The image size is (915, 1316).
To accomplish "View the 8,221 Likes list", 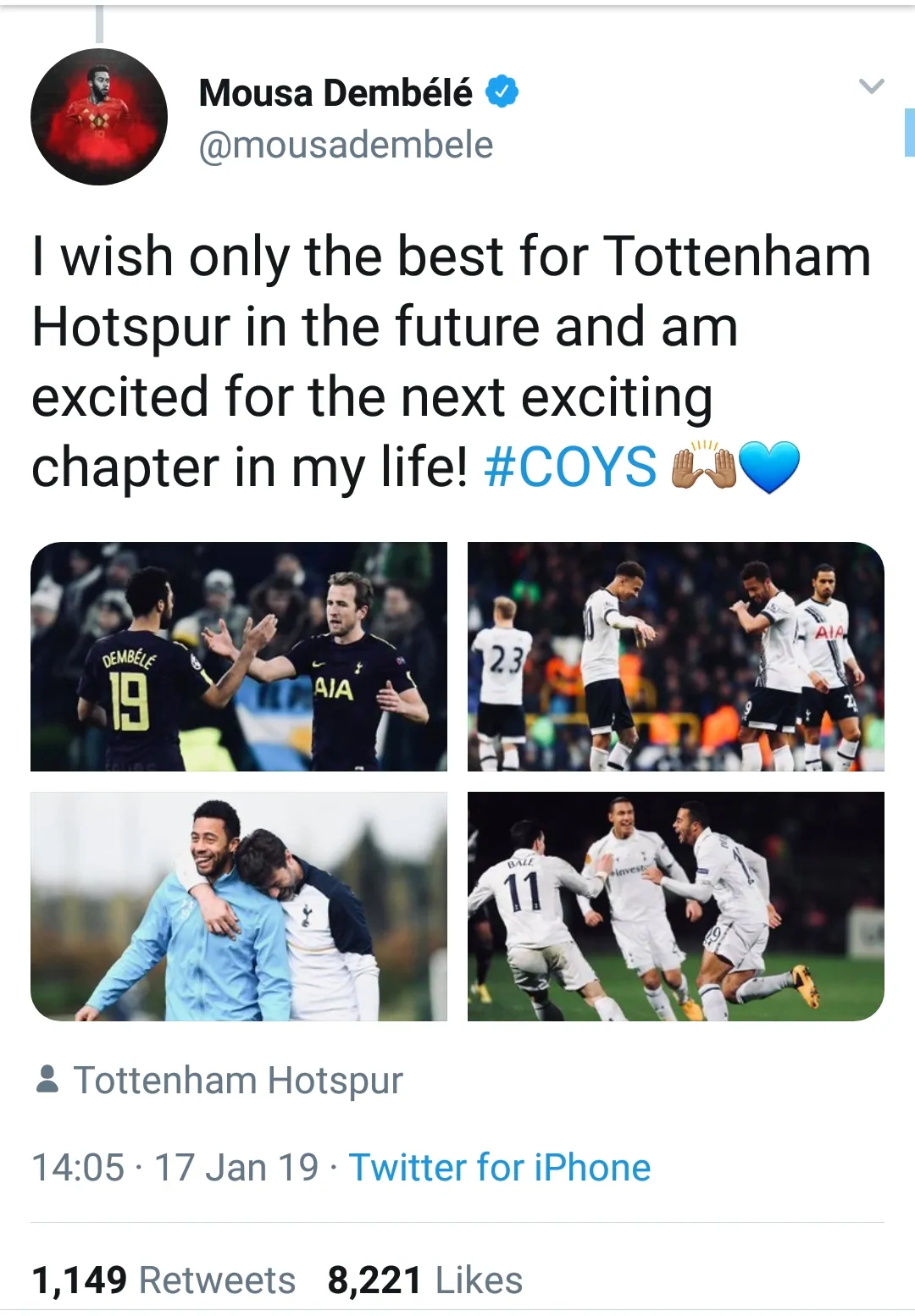I will pos(425,1280).
